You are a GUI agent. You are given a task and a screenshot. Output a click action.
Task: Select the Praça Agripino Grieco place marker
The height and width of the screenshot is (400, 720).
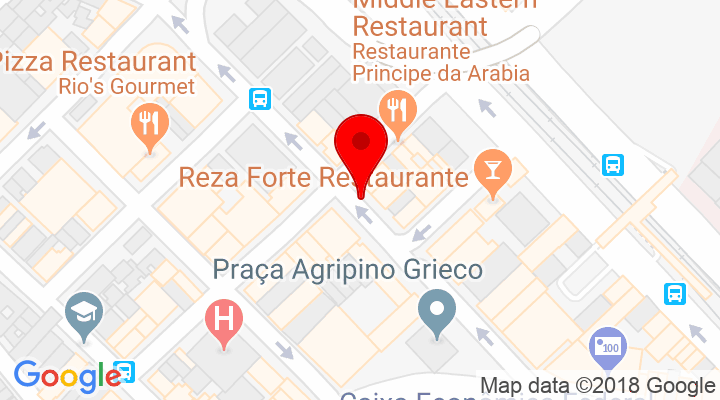point(436,309)
